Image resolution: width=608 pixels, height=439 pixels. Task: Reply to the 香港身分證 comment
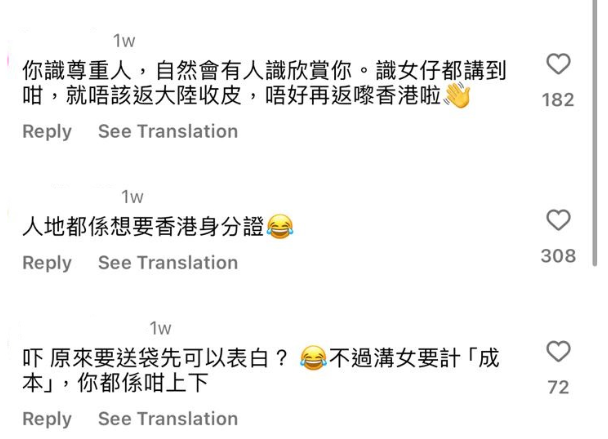47,263
